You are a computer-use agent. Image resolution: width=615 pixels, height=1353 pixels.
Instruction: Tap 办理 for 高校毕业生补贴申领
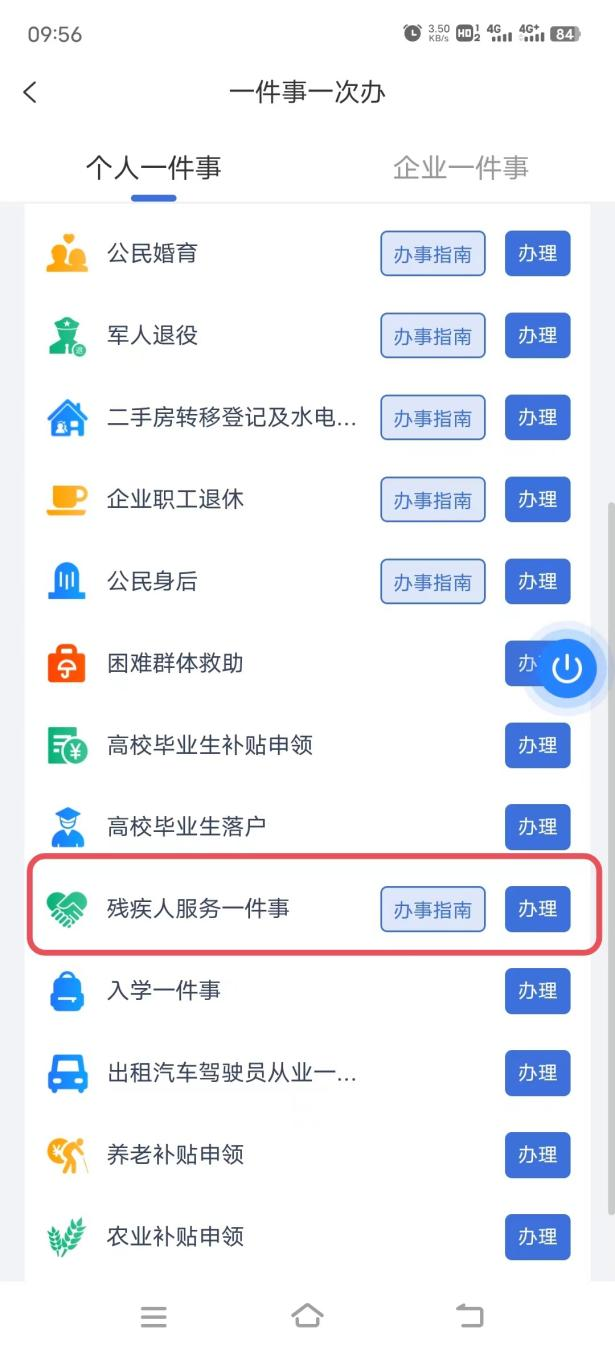tap(537, 746)
